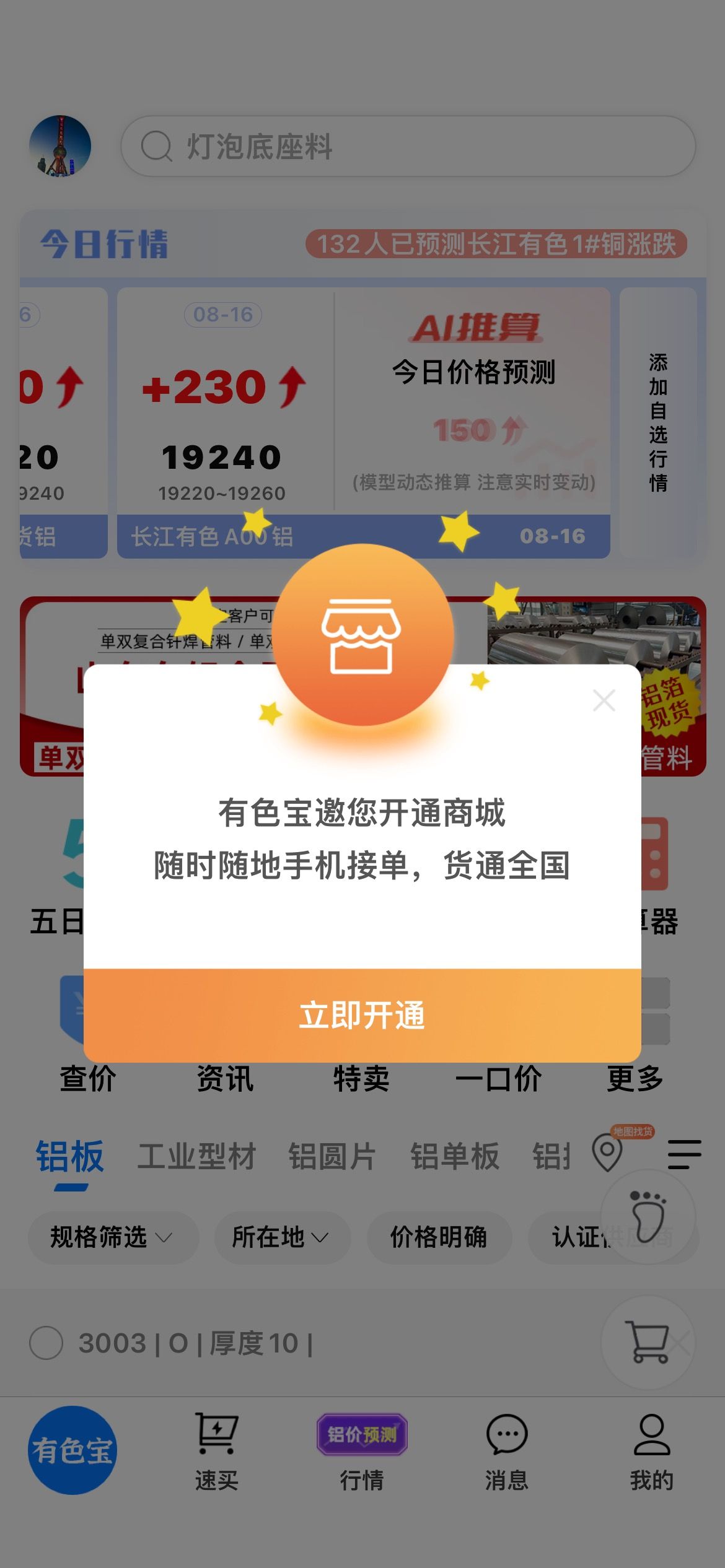Select the 铝单板 category tab

(x=454, y=1156)
